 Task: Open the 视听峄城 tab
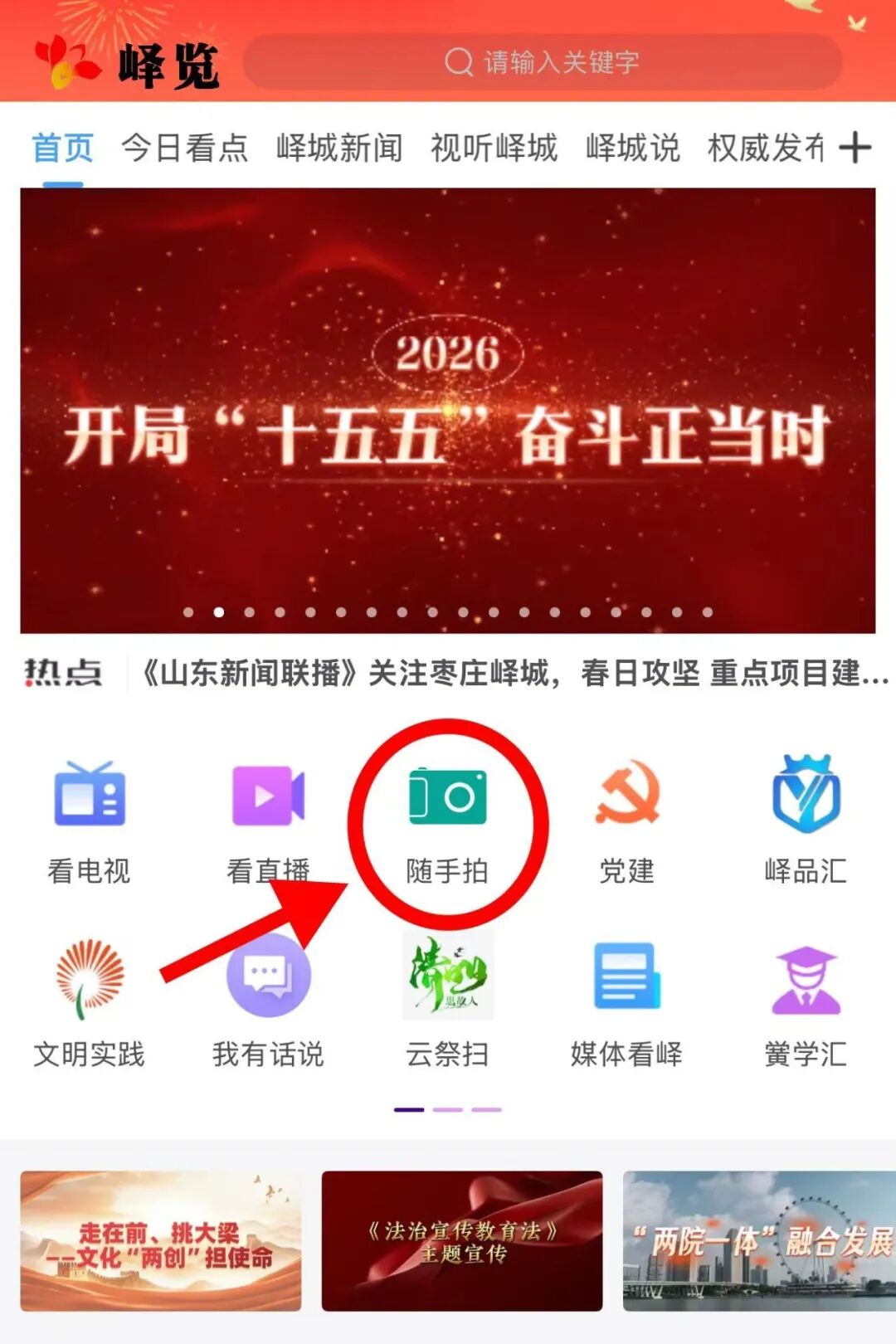pyautogui.click(x=494, y=149)
